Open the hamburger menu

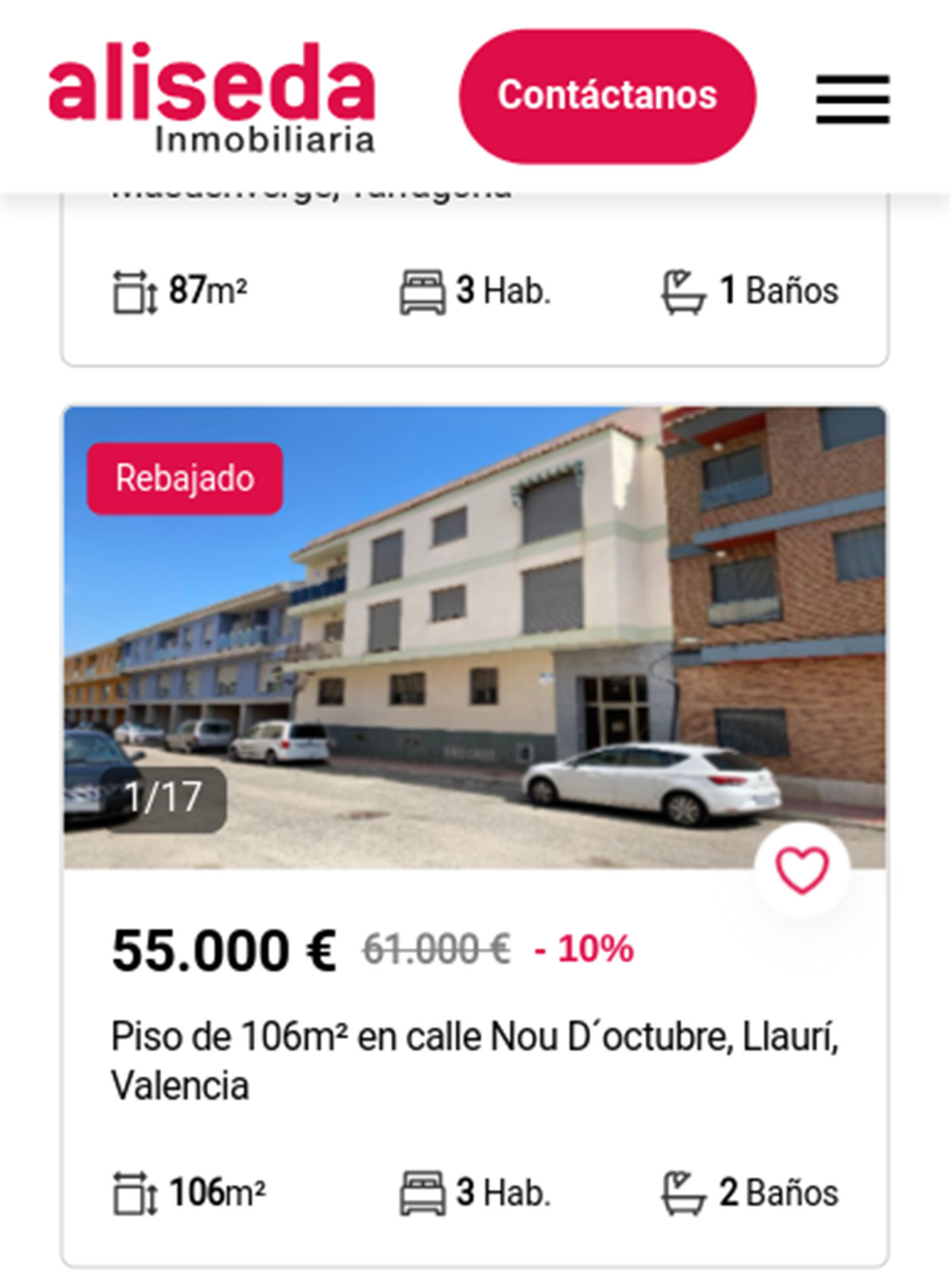[x=853, y=99]
